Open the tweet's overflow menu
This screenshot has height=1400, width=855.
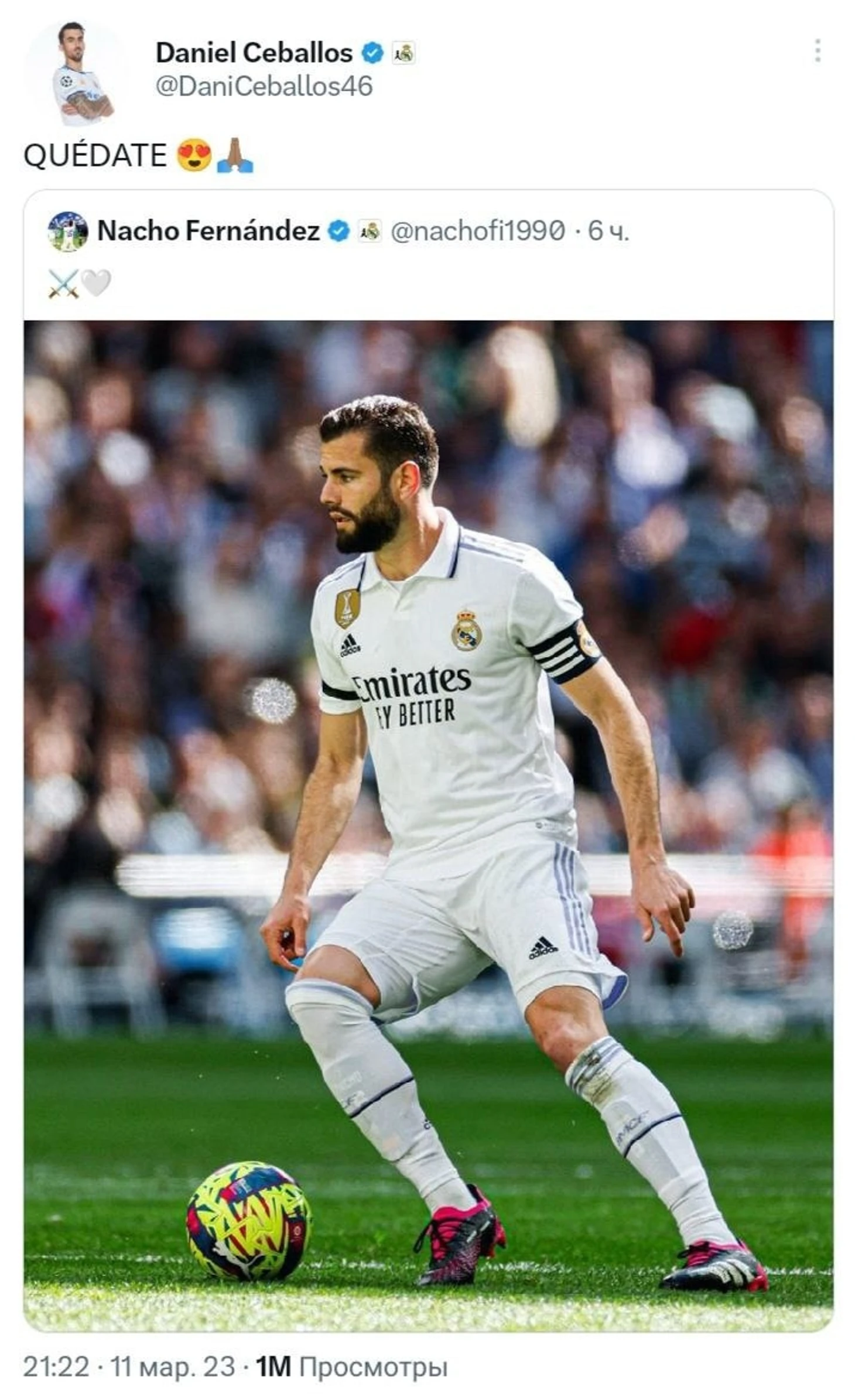818,51
